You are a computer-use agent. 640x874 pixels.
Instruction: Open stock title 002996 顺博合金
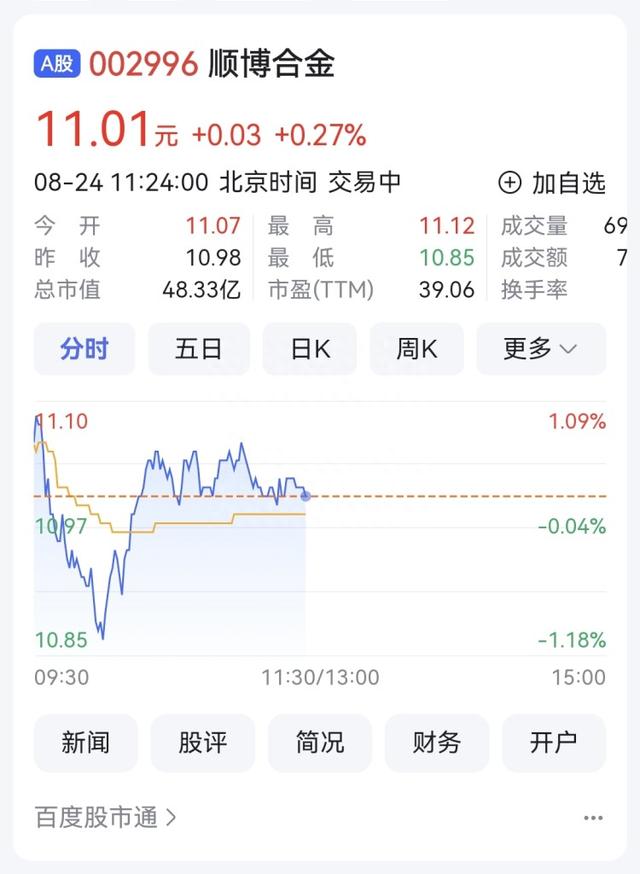pos(211,64)
